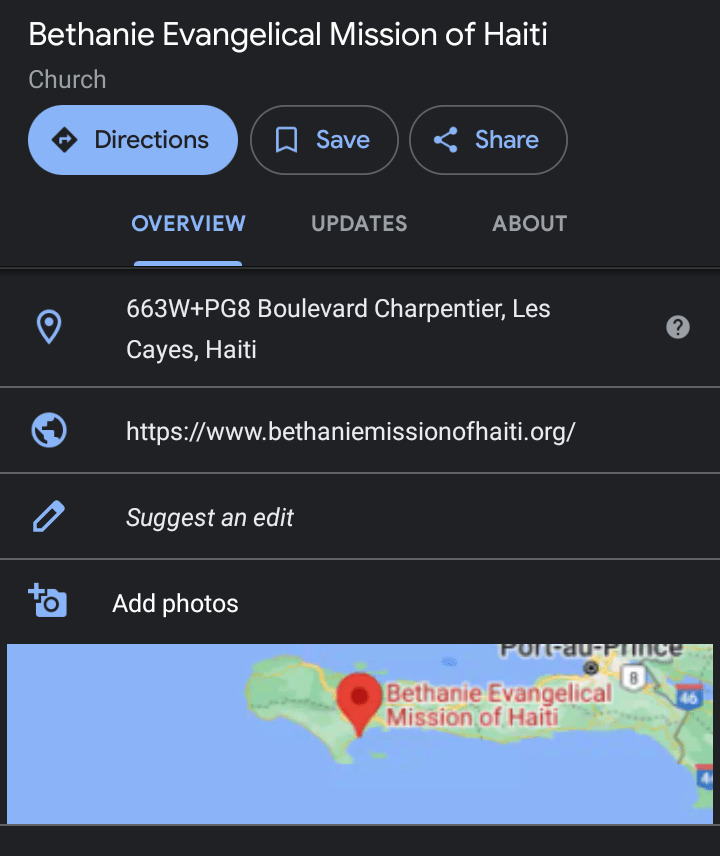720x856 pixels.
Task: Add photos of this church
Action: [x=175, y=603]
